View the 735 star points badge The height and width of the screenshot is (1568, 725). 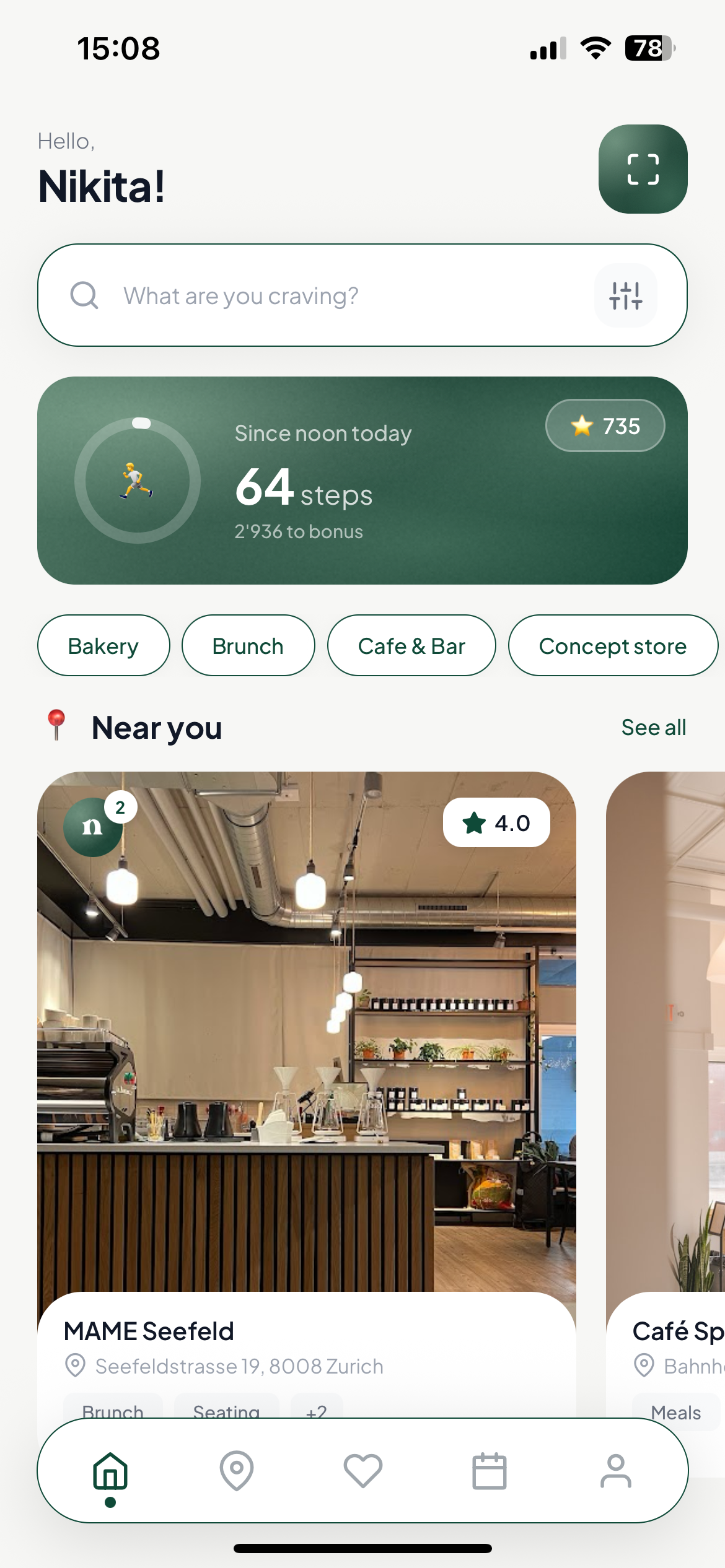tap(605, 426)
